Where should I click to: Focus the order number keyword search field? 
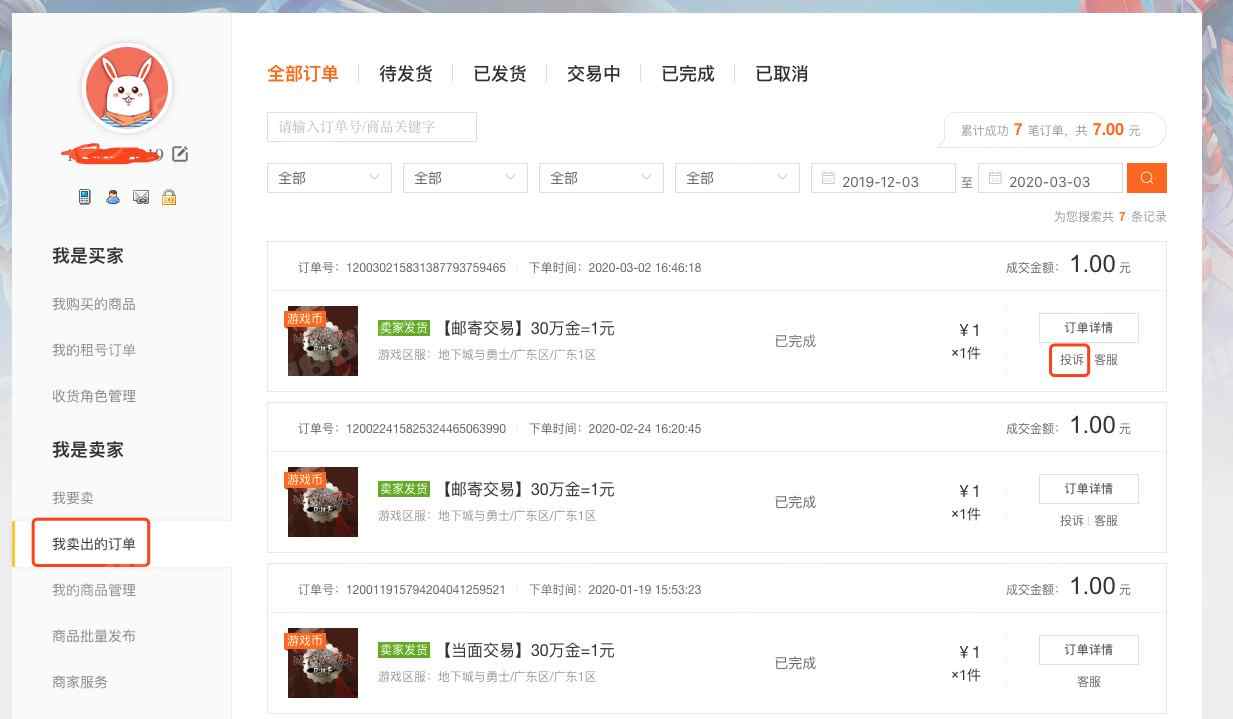[372, 127]
